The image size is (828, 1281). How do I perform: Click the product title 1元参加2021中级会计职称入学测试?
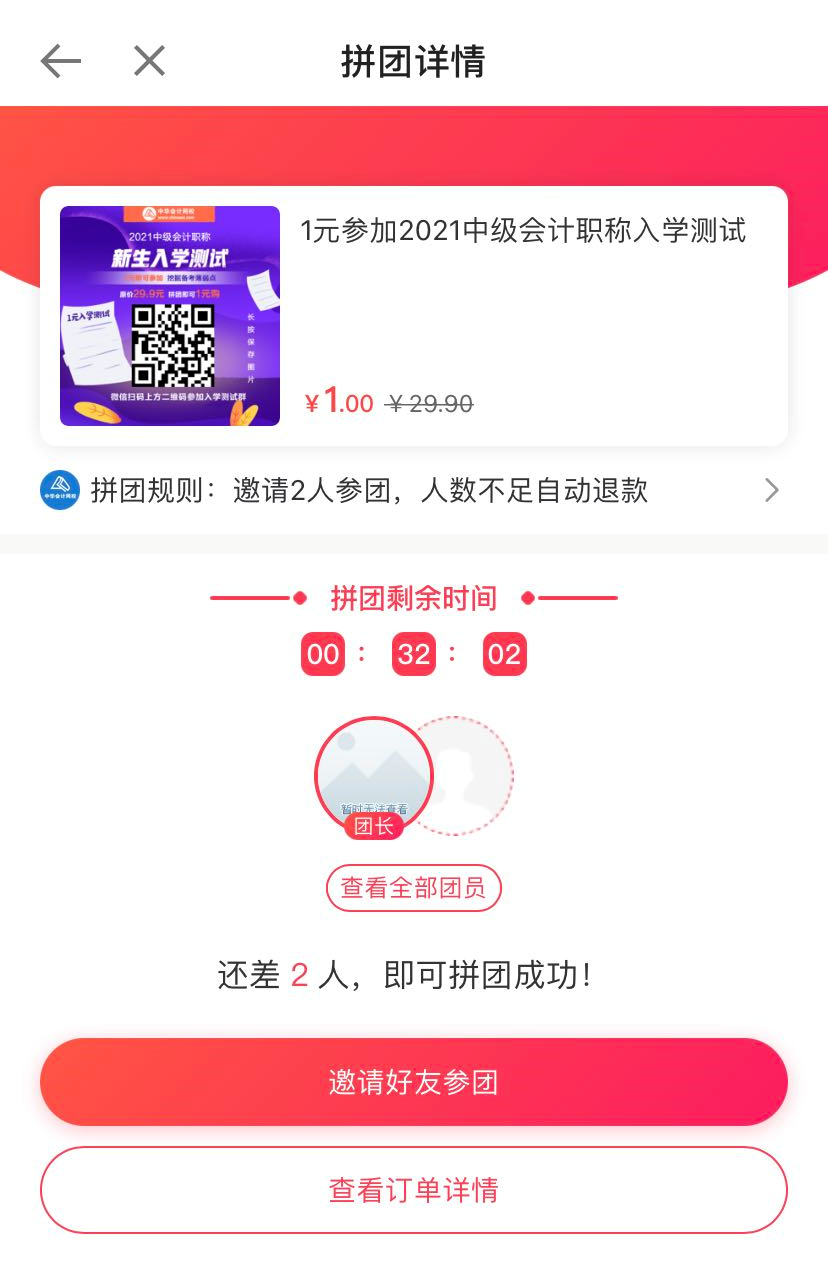(523, 232)
